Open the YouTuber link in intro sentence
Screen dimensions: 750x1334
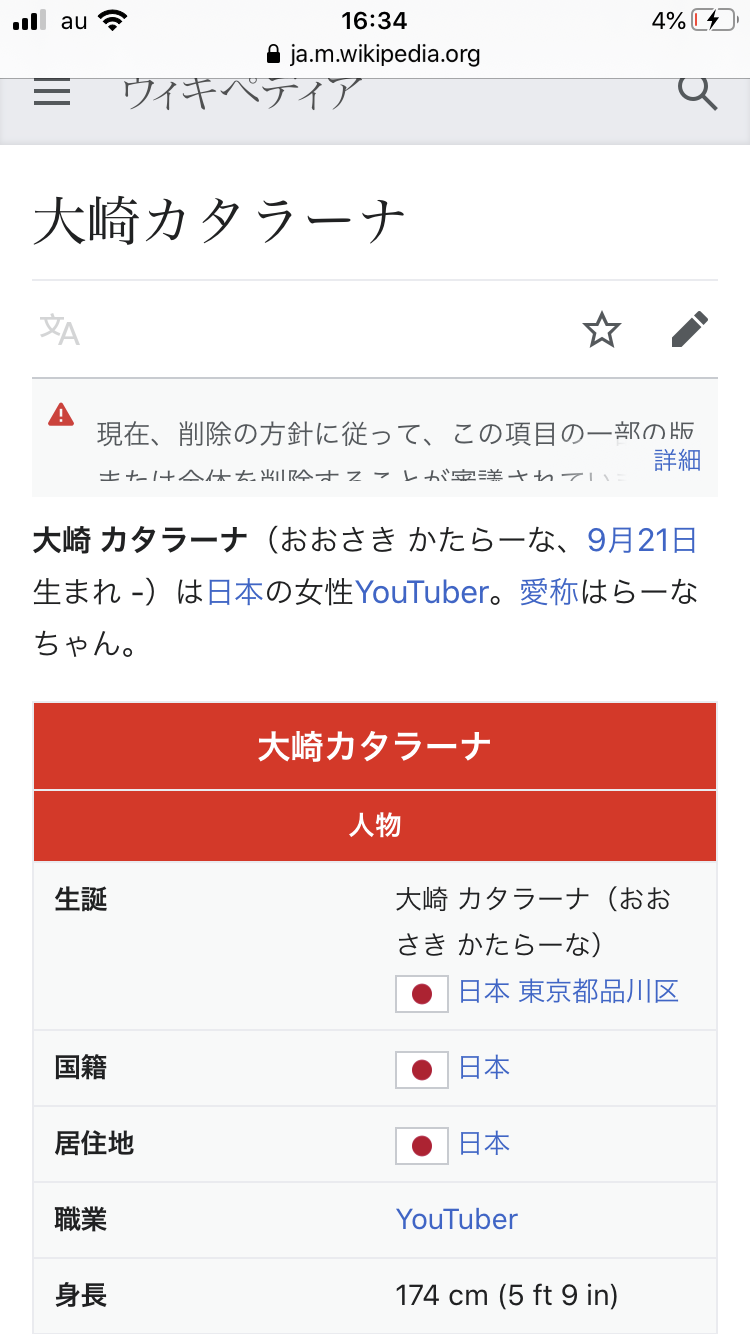(421, 592)
